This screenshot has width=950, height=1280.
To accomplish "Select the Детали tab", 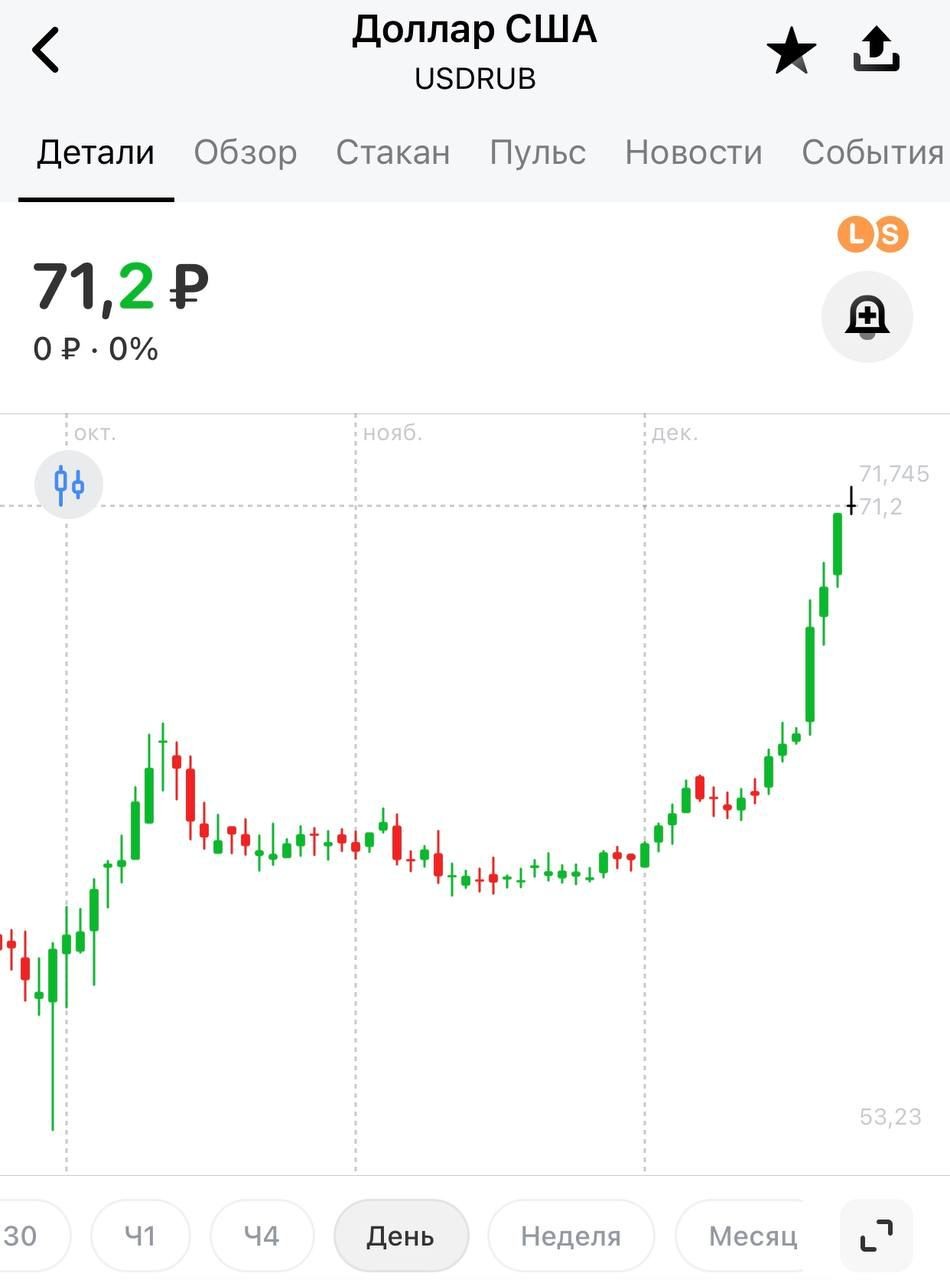I will [x=96, y=153].
